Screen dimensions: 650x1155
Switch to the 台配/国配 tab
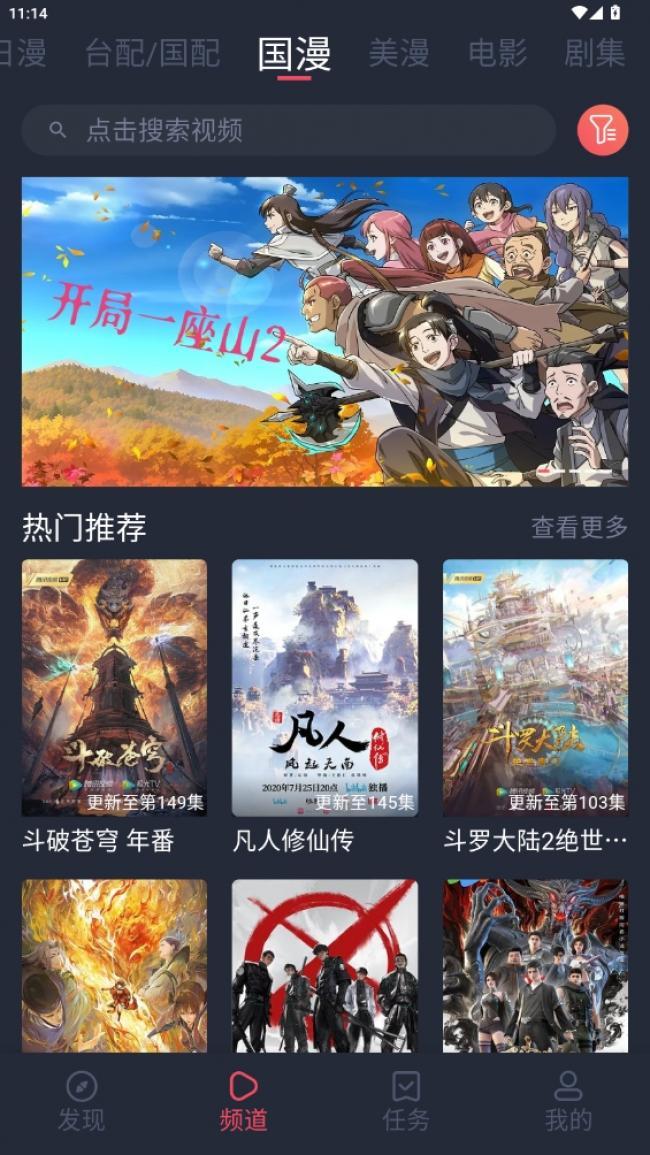[x=152, y=53]
